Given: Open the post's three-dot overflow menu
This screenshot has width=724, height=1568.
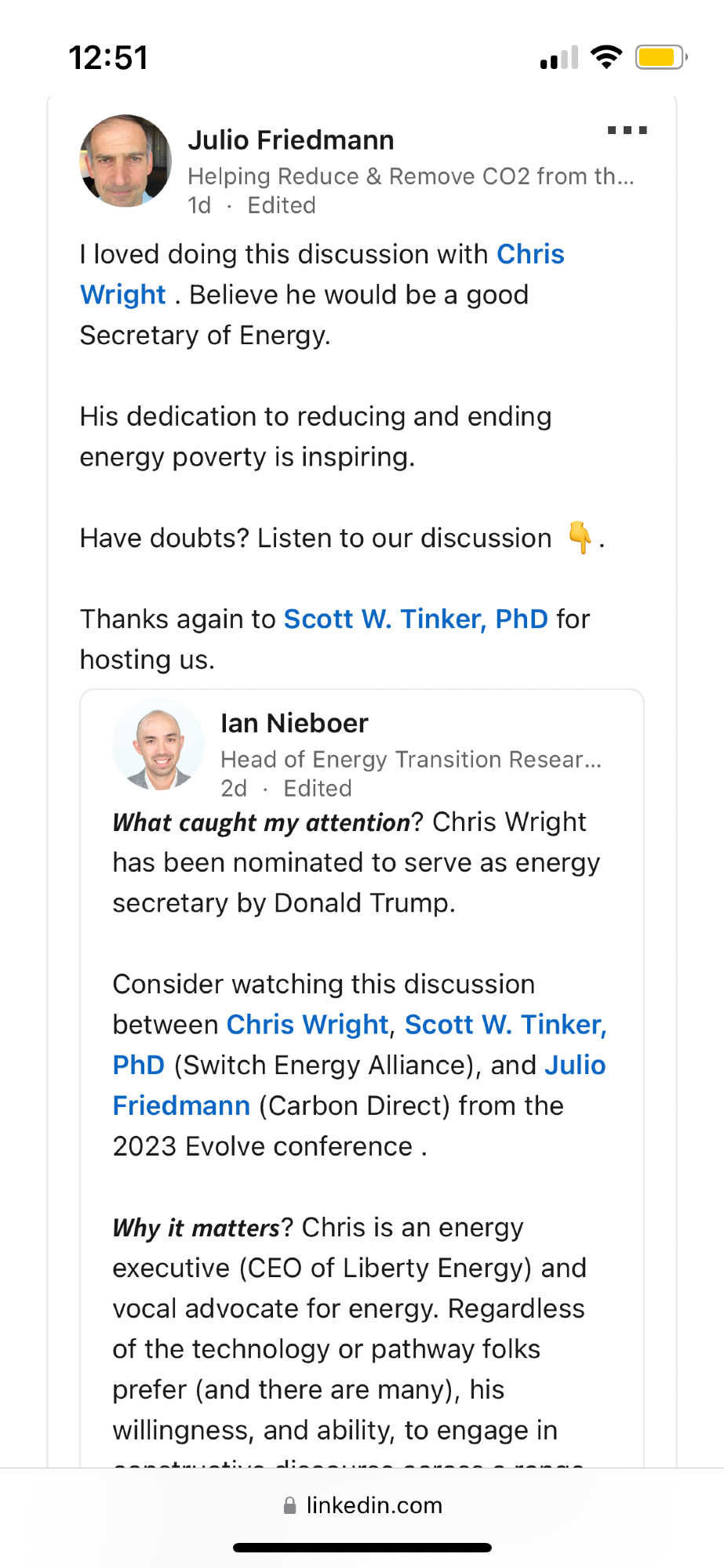Looking at the screenshot, I should click(x=627, y=131).
